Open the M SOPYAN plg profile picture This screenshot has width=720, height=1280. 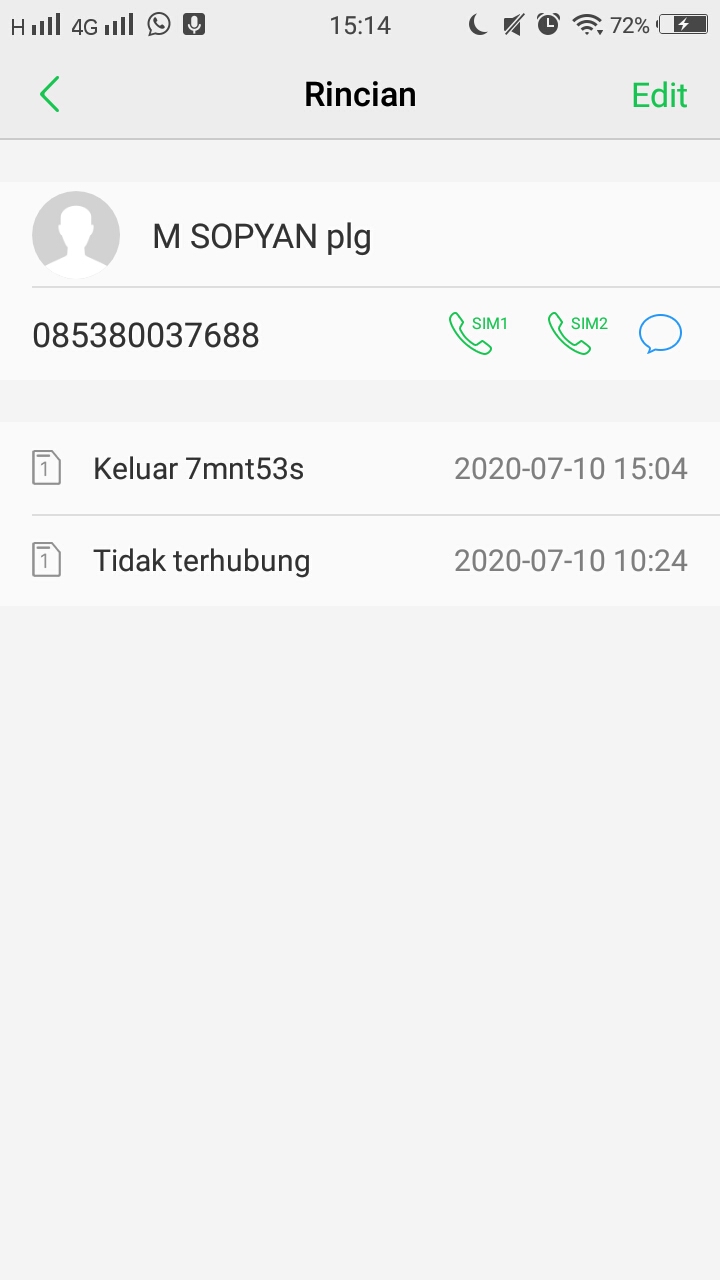click(76, 235)
